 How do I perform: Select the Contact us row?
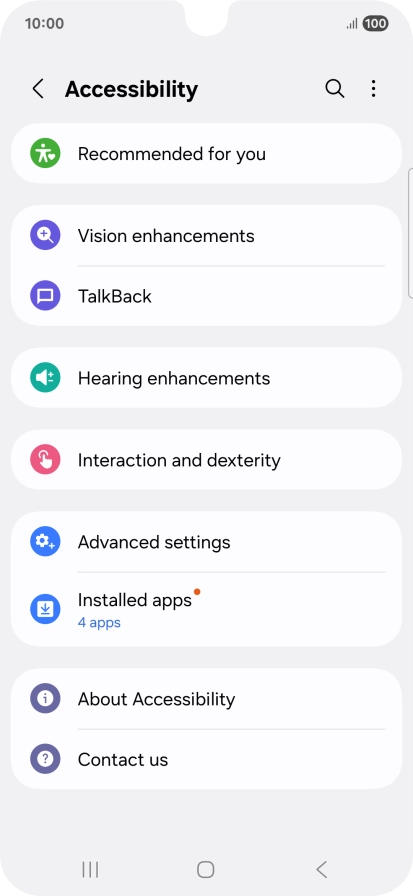(x=206, y=759)
